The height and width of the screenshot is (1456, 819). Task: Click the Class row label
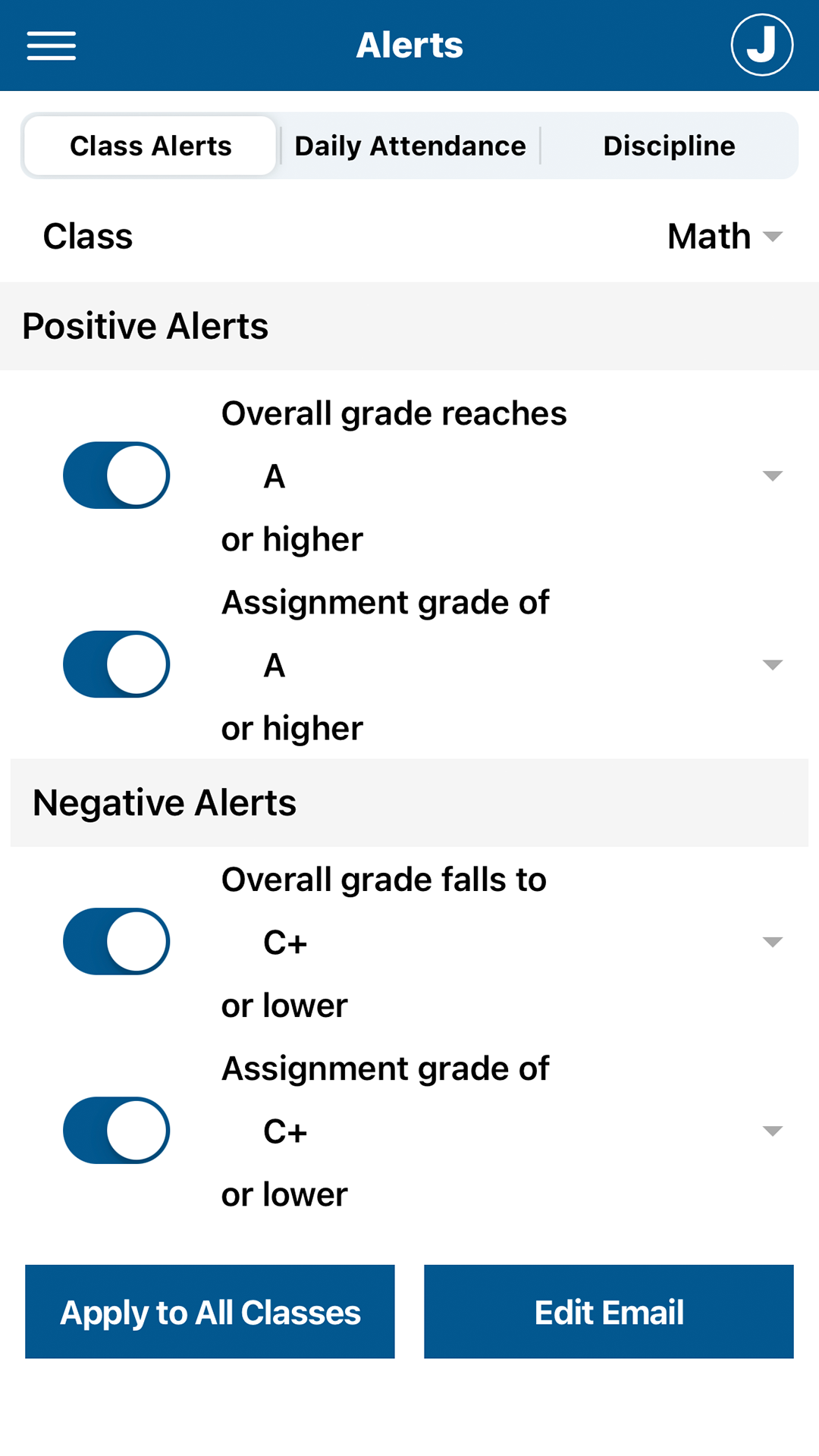coord(86,236)
